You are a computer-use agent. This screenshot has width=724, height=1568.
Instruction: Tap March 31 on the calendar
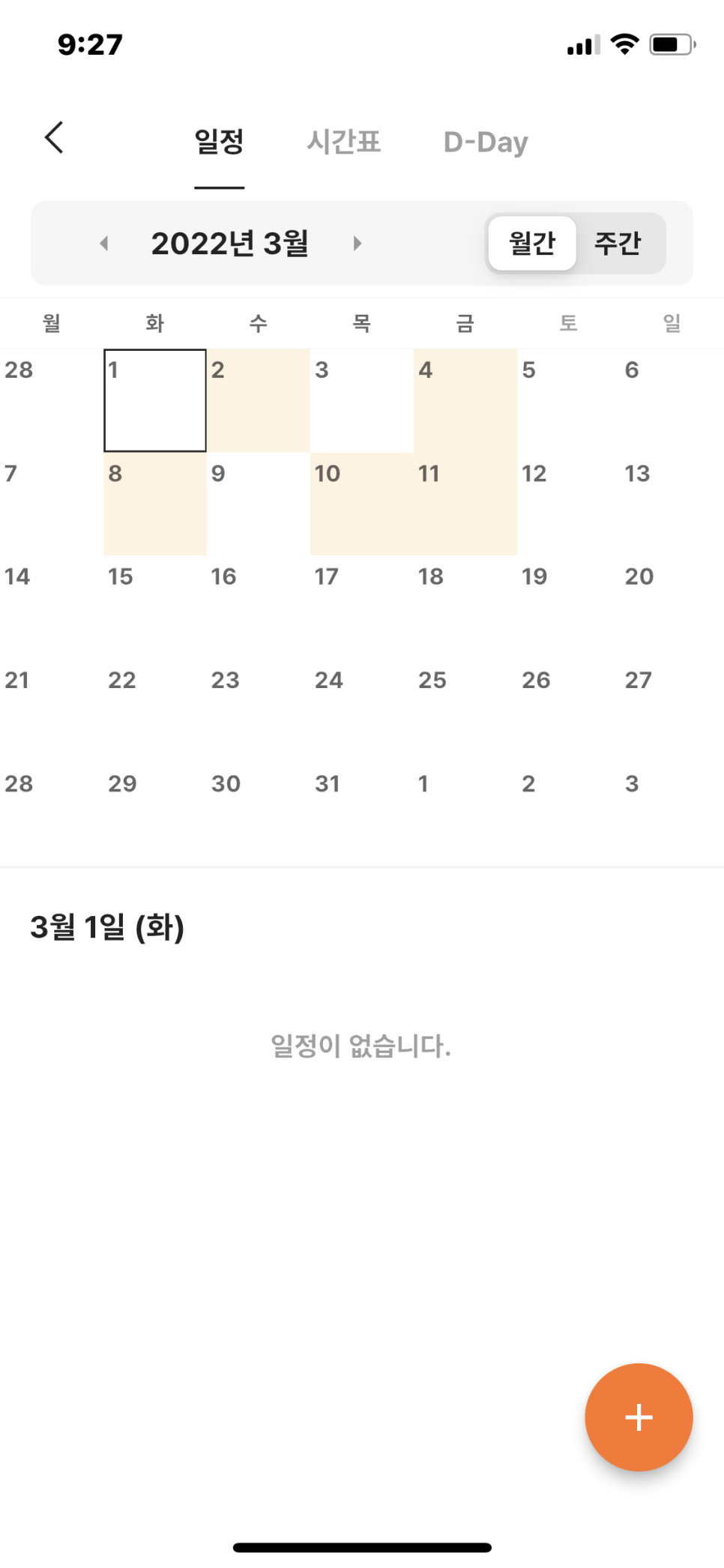362,814
